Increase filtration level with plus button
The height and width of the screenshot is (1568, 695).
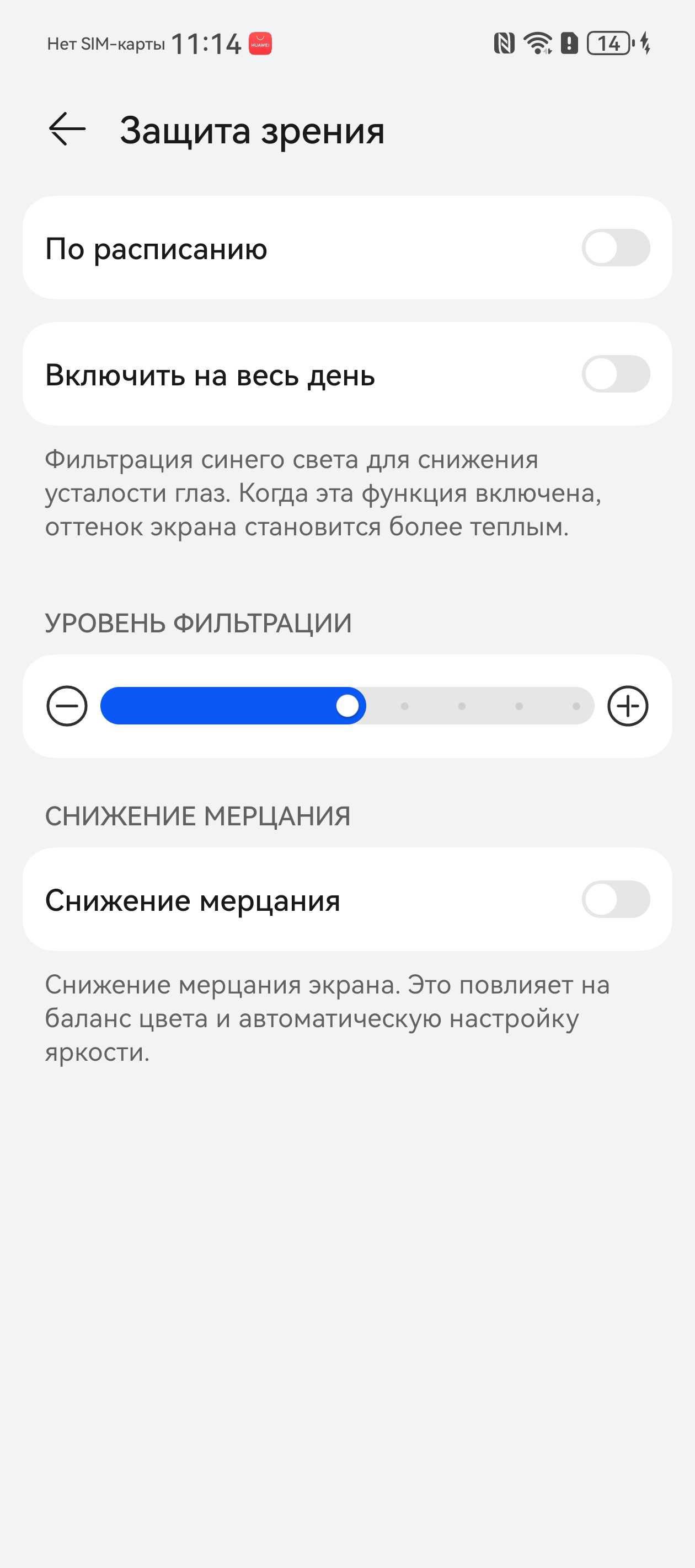point(627,706)
